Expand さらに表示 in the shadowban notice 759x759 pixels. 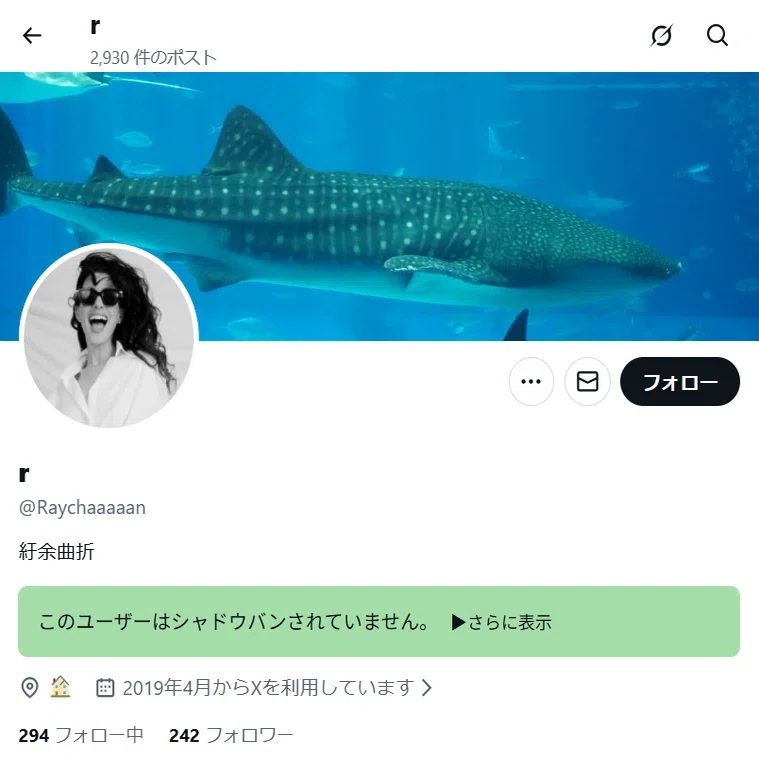click(x=502, y=622)
